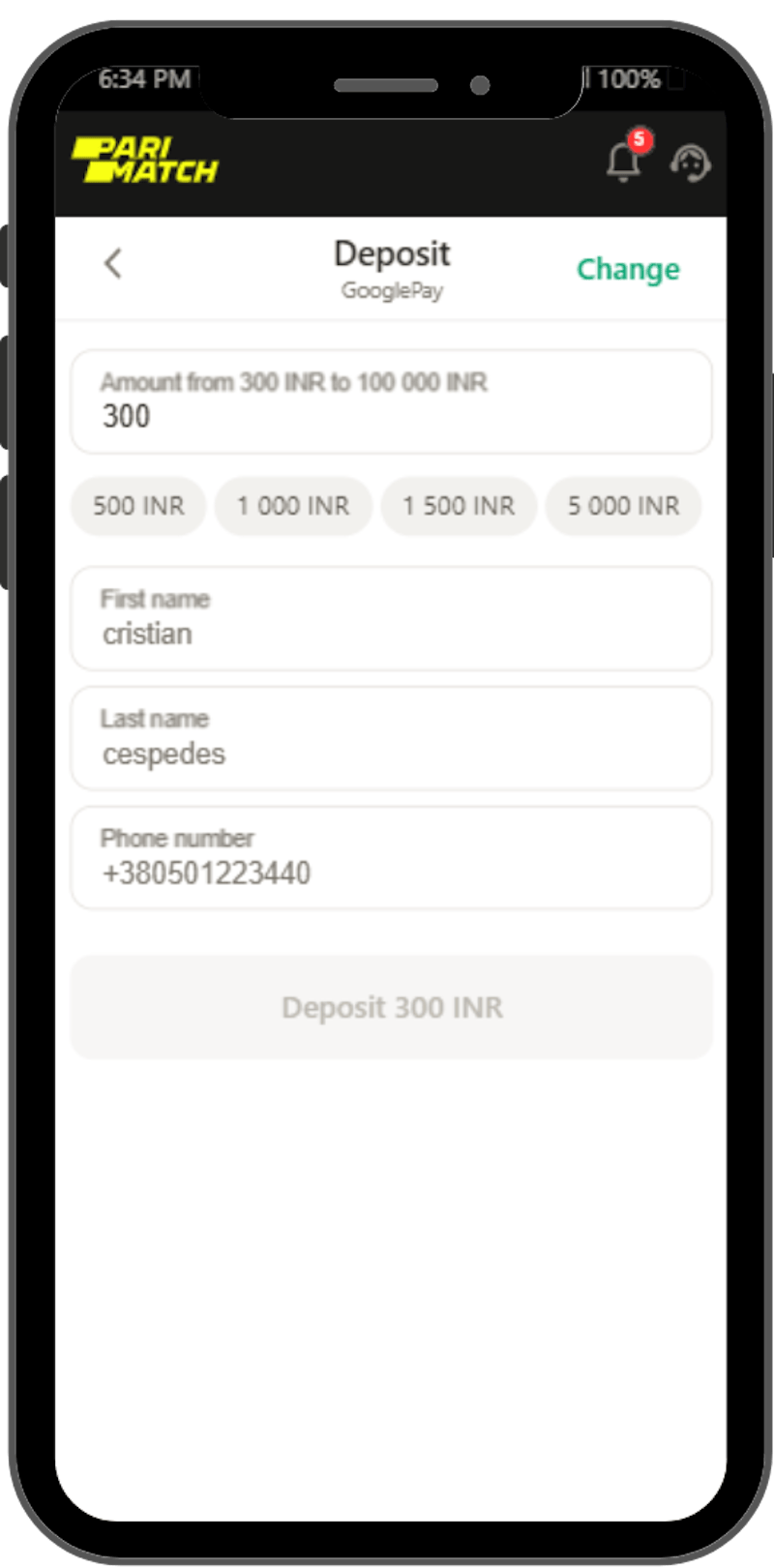774x1568 pixels.
Task: Open the notifications bell
Action: (624, 162)
